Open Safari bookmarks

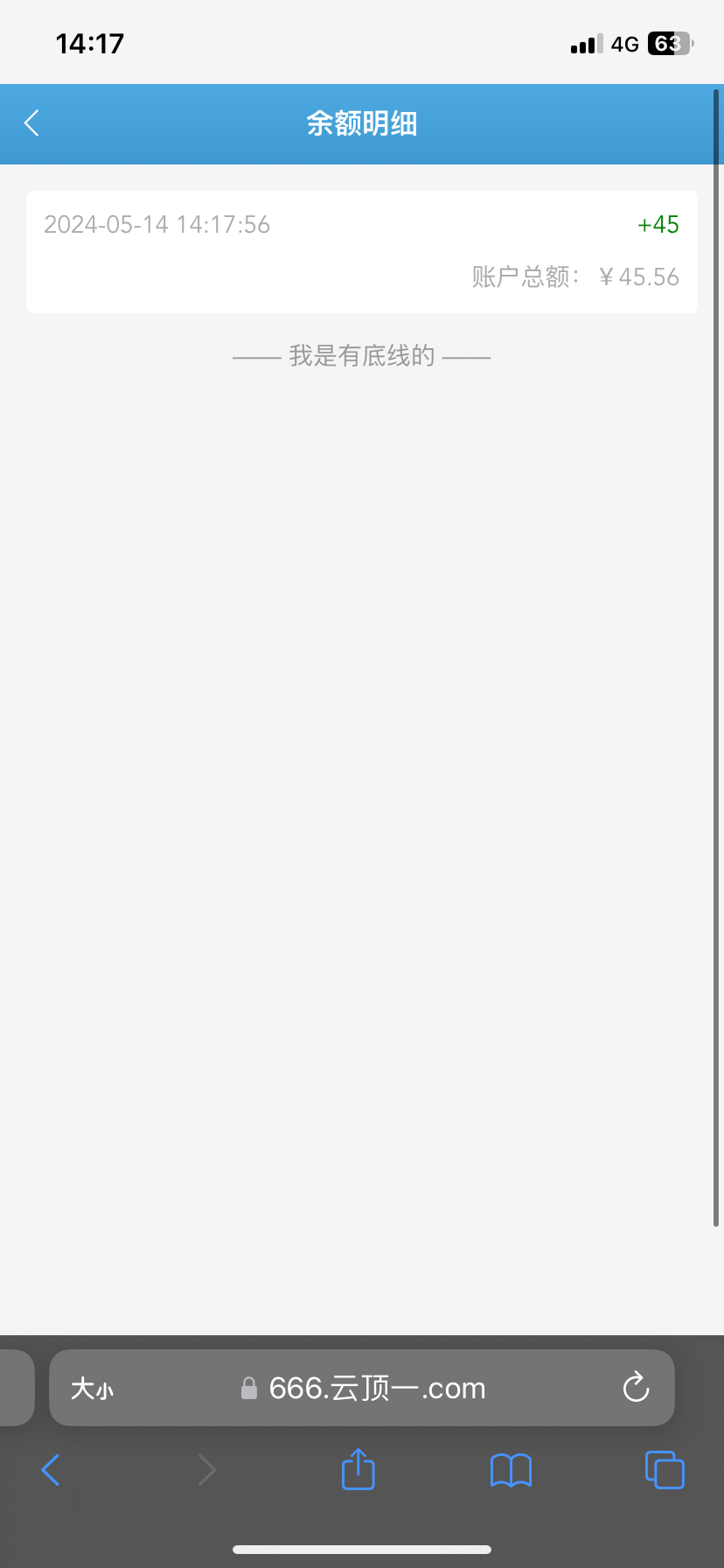511,1470
